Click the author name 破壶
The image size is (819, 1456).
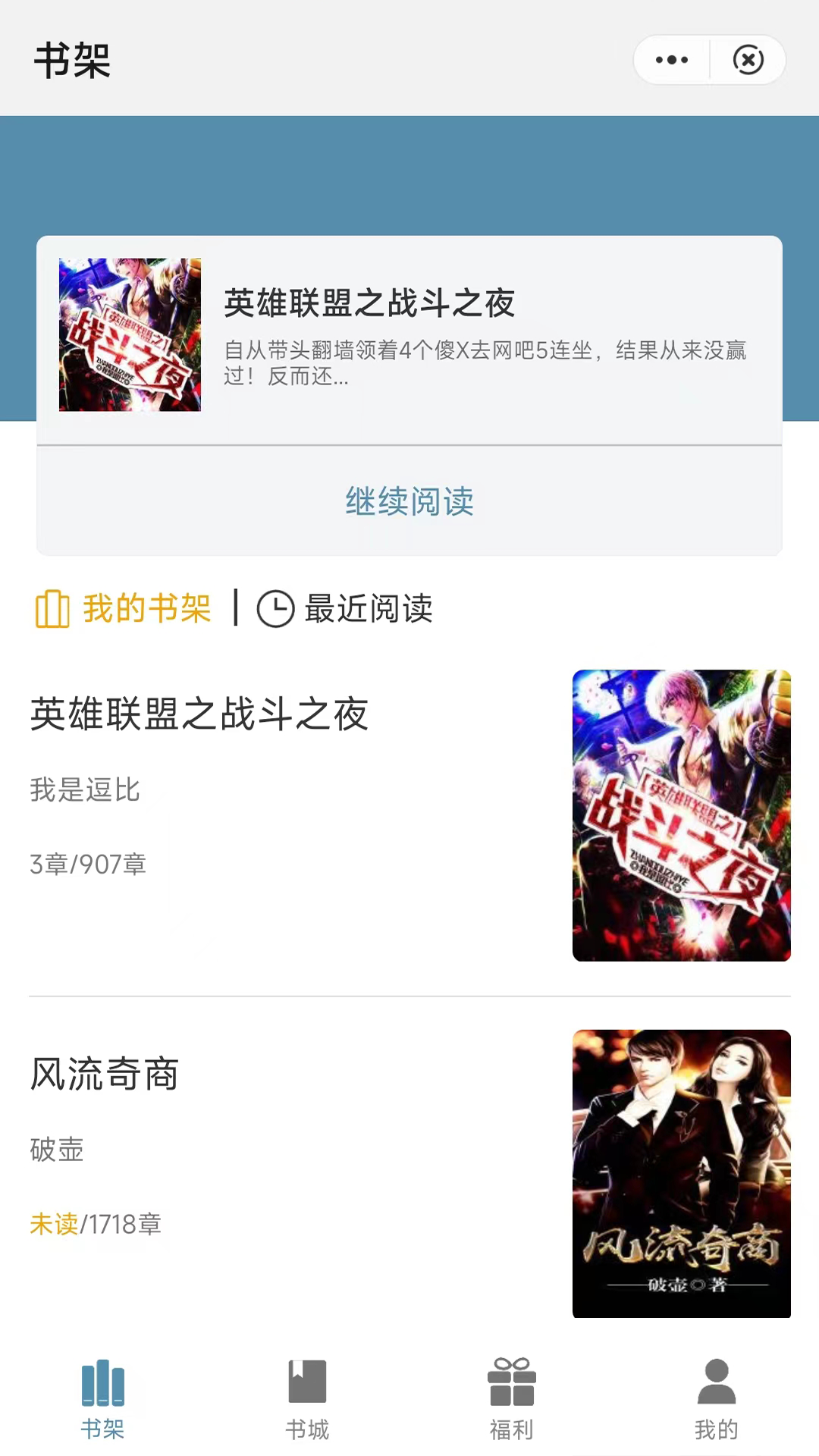click(57, 1150)
